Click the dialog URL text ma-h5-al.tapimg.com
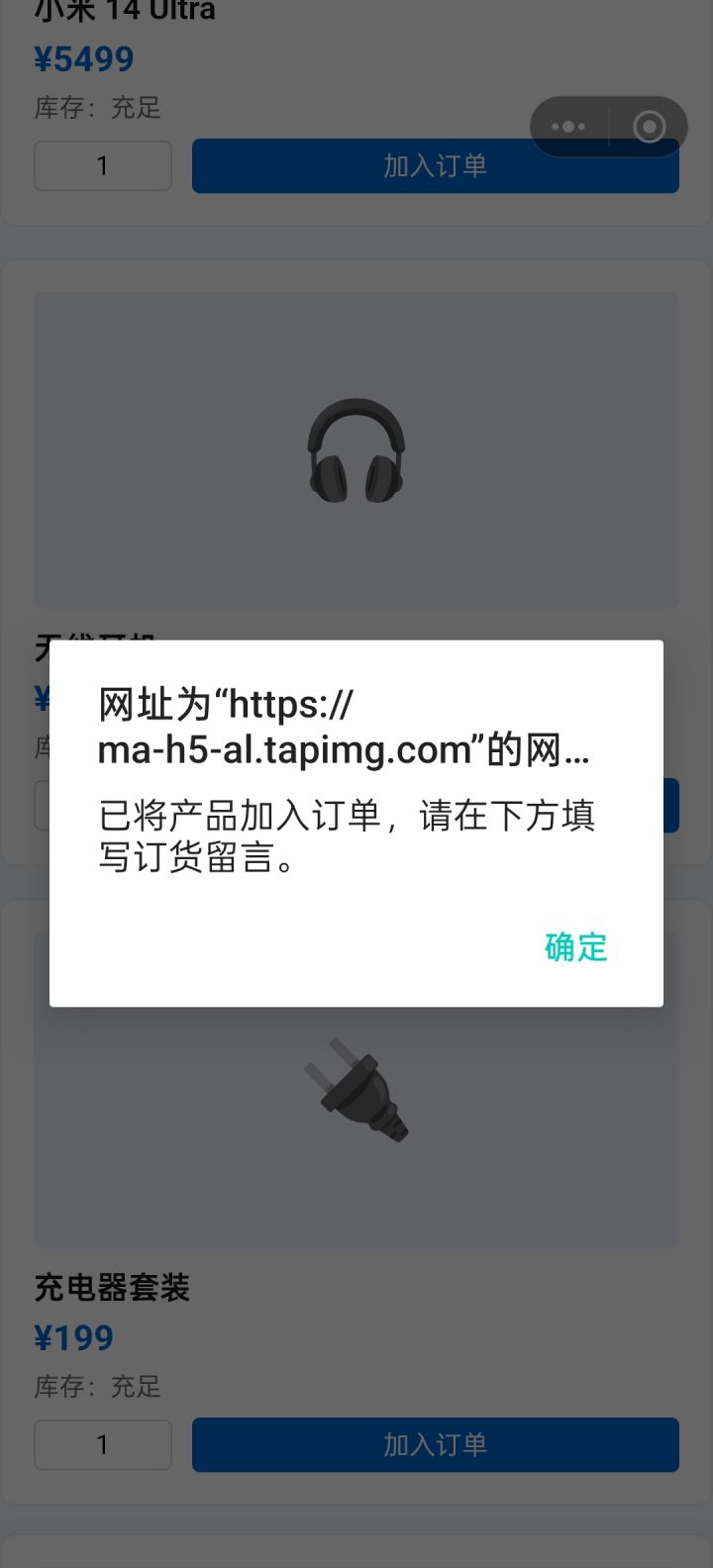713x1568 pixels. (x=342, y=751)
